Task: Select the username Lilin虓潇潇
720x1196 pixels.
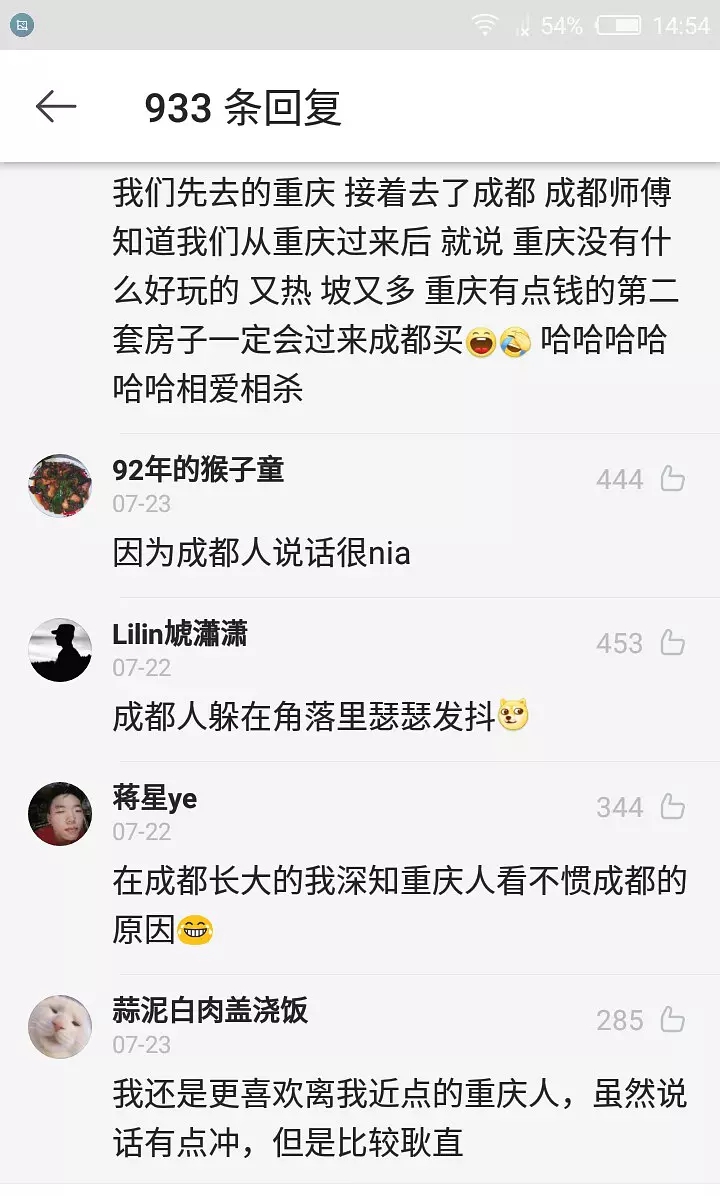Action: pos(180,634)
